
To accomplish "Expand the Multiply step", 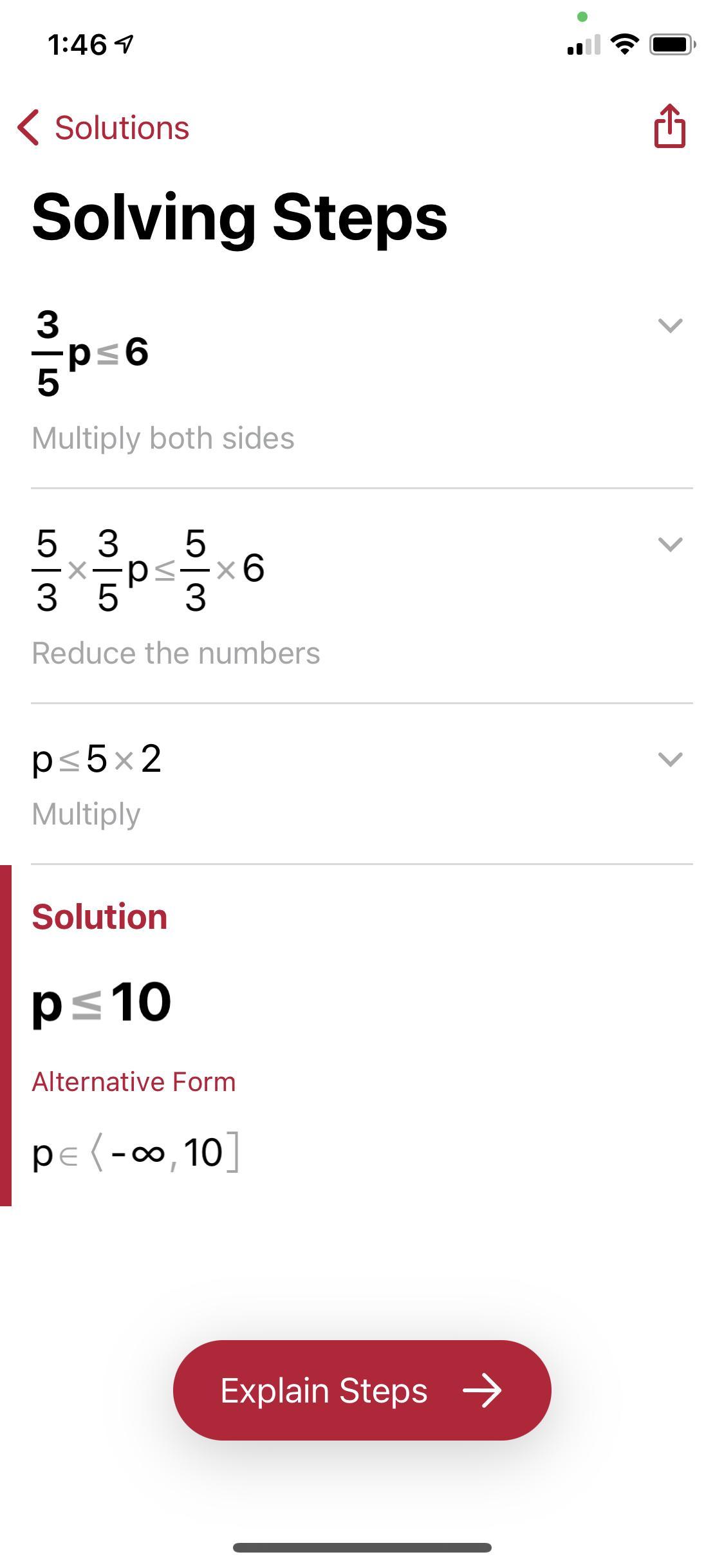I will coord(670,760).
